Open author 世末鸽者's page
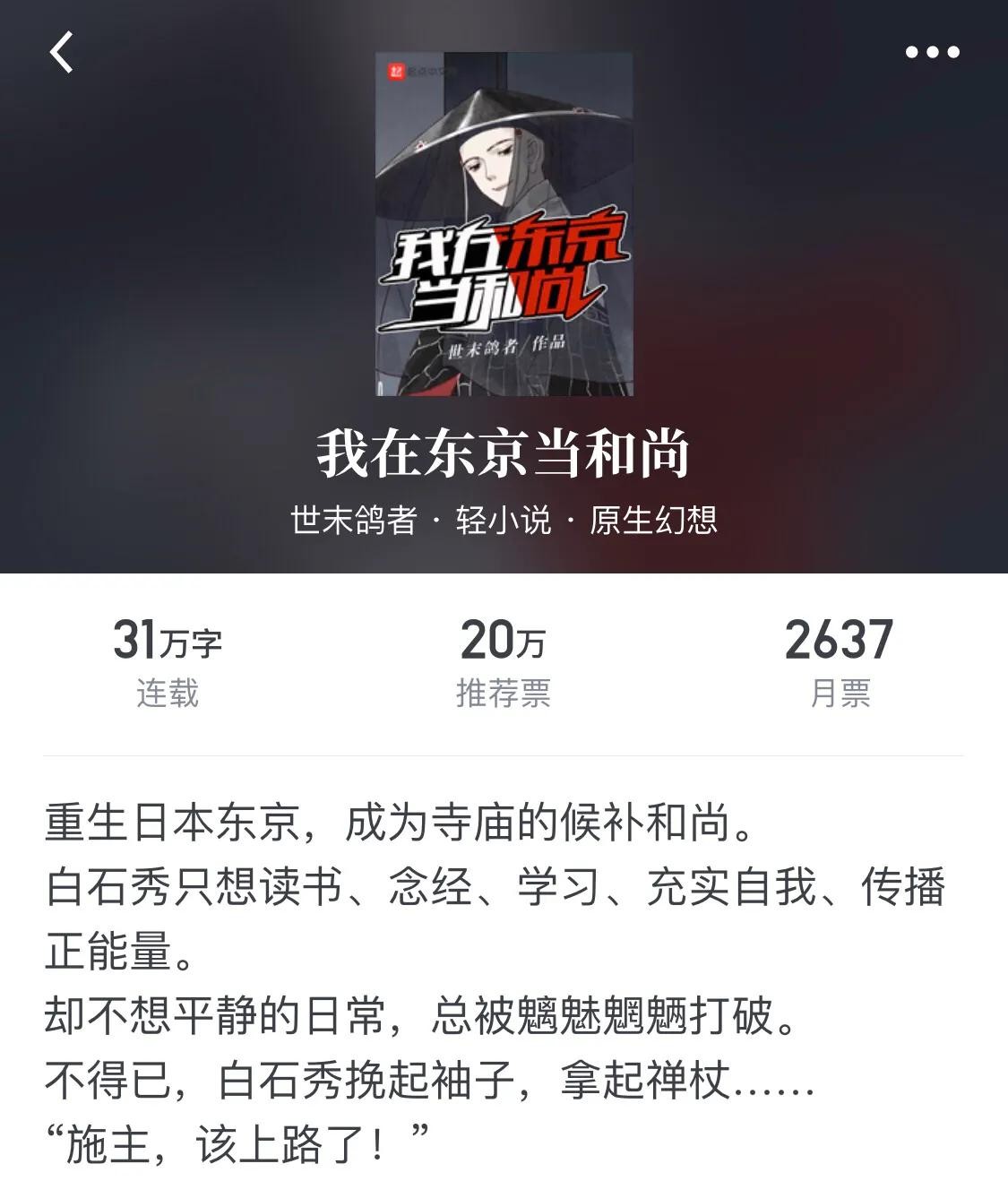 [354, 520]
